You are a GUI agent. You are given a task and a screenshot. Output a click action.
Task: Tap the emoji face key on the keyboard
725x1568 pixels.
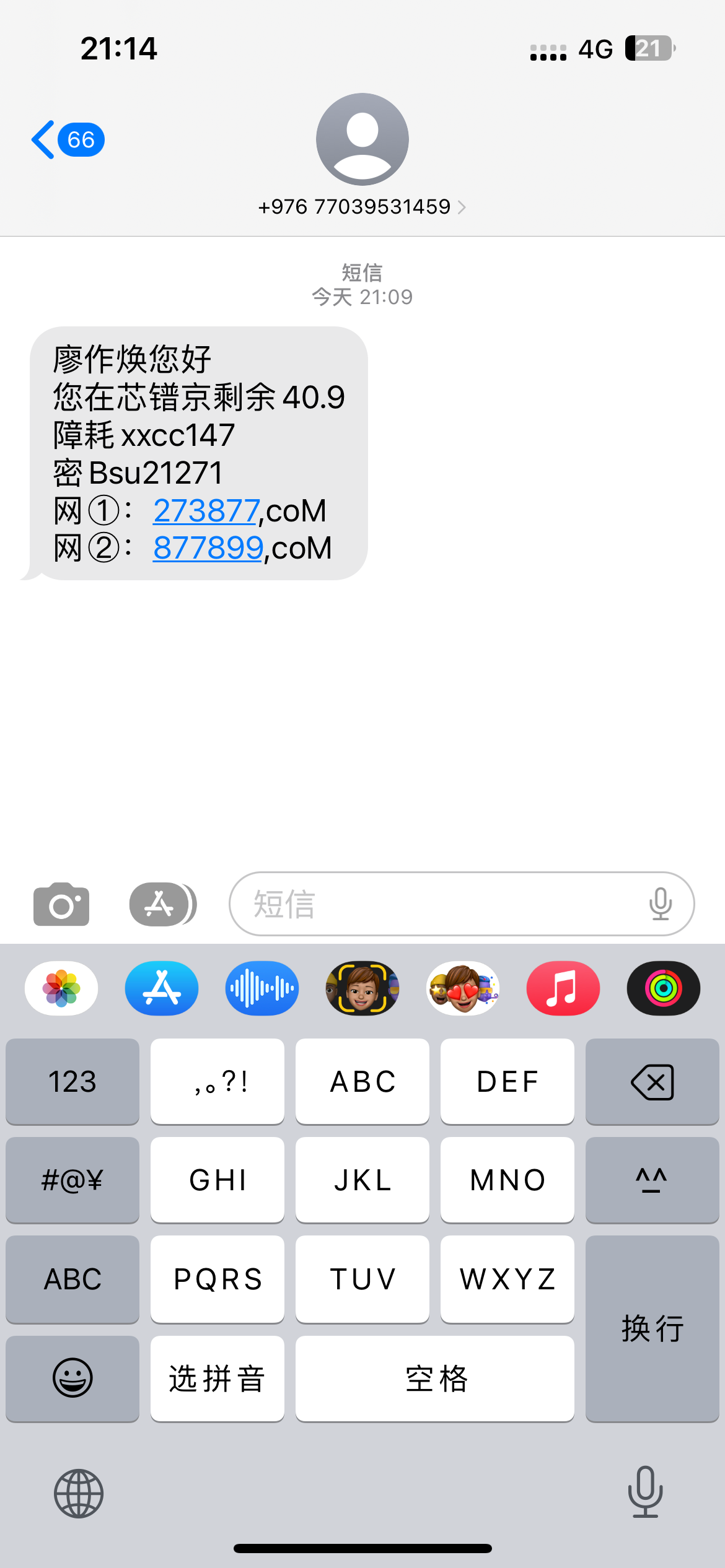click(x=72, y=1379)
